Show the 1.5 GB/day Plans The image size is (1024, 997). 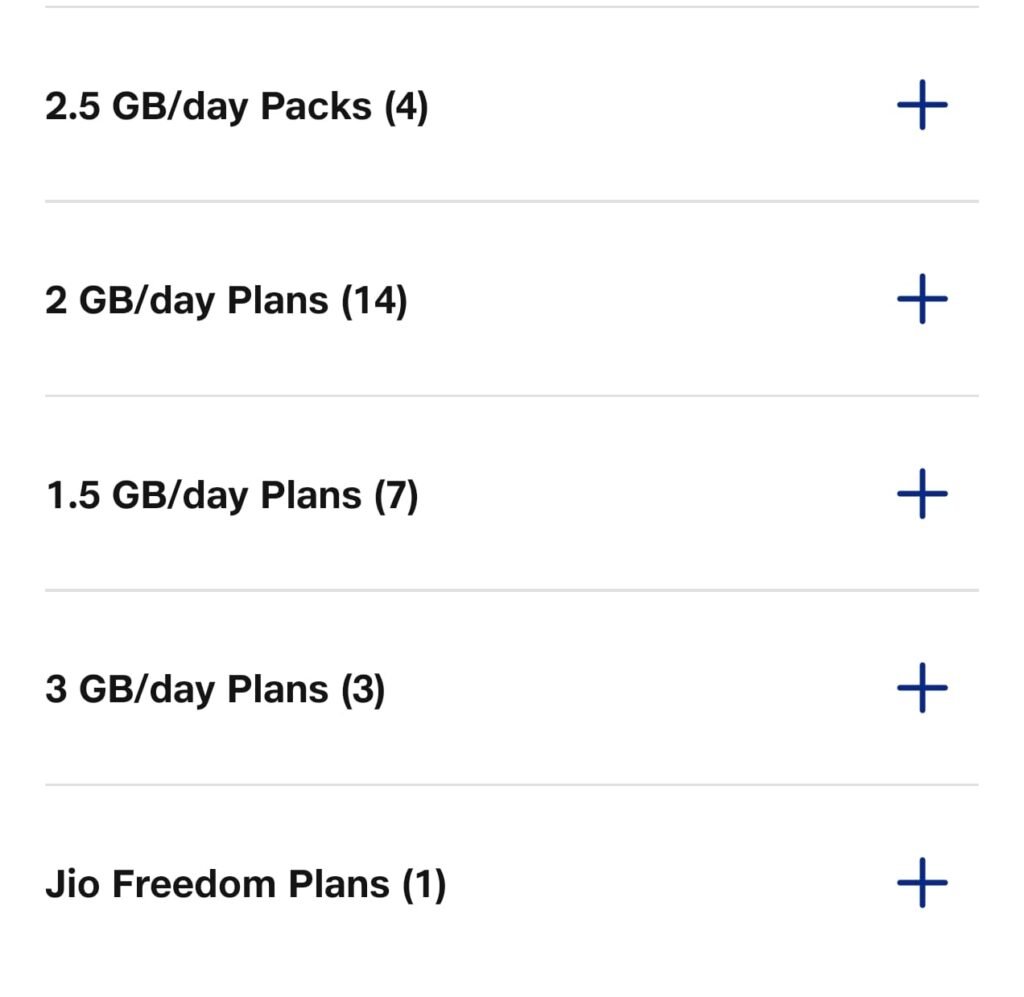coord(921,494)
